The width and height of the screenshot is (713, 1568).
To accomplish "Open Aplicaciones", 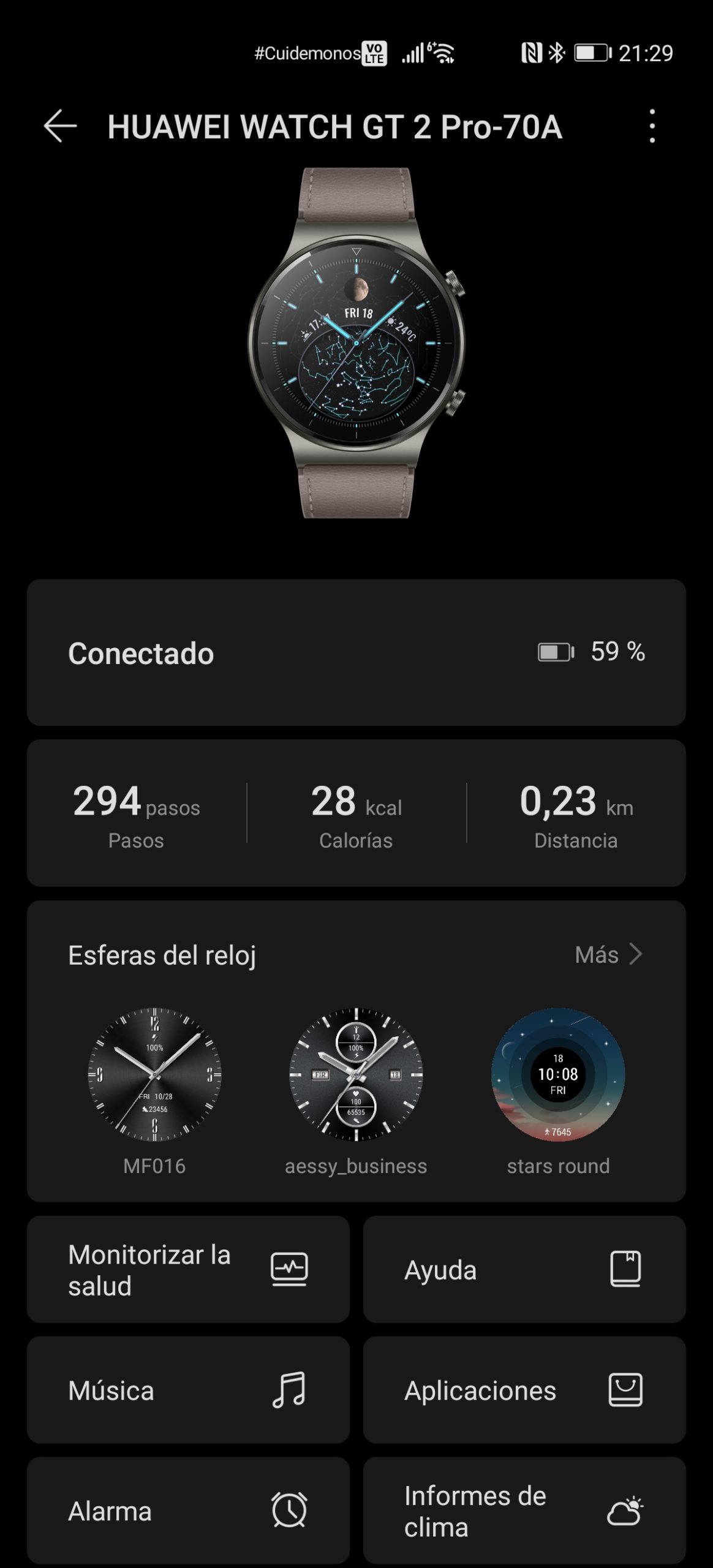I will [524, 1390].
